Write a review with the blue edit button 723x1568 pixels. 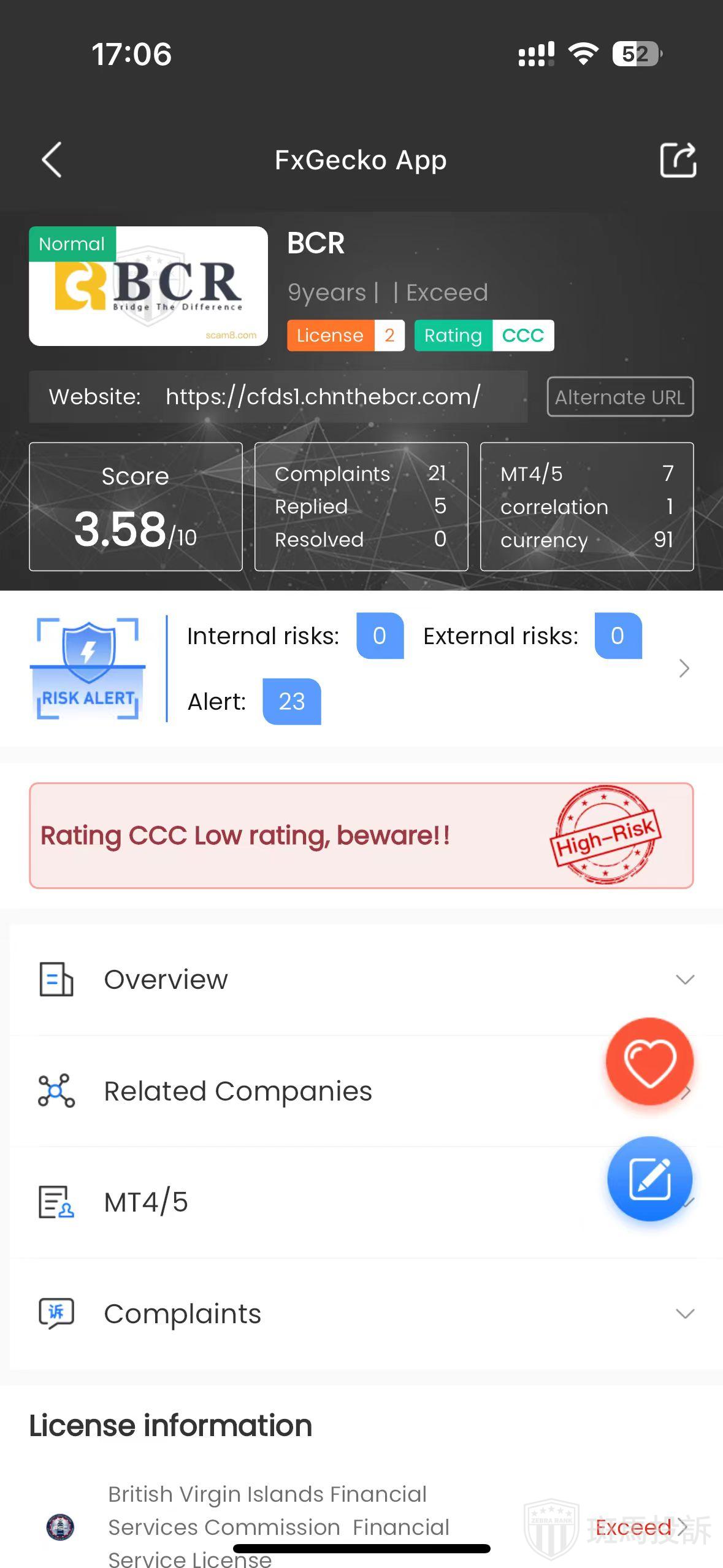tap(649, 1179)
